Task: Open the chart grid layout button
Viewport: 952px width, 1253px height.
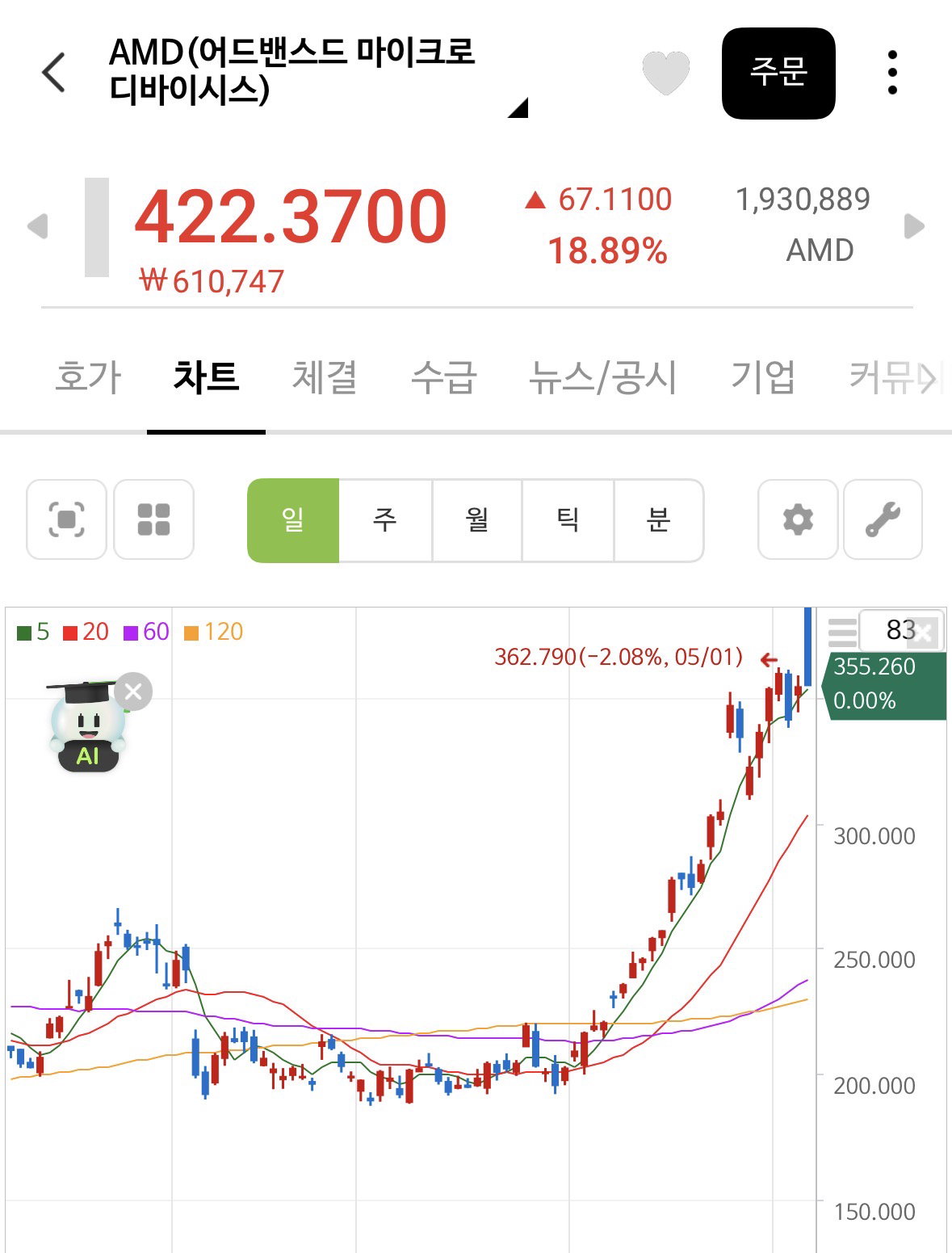Action: 153,519
